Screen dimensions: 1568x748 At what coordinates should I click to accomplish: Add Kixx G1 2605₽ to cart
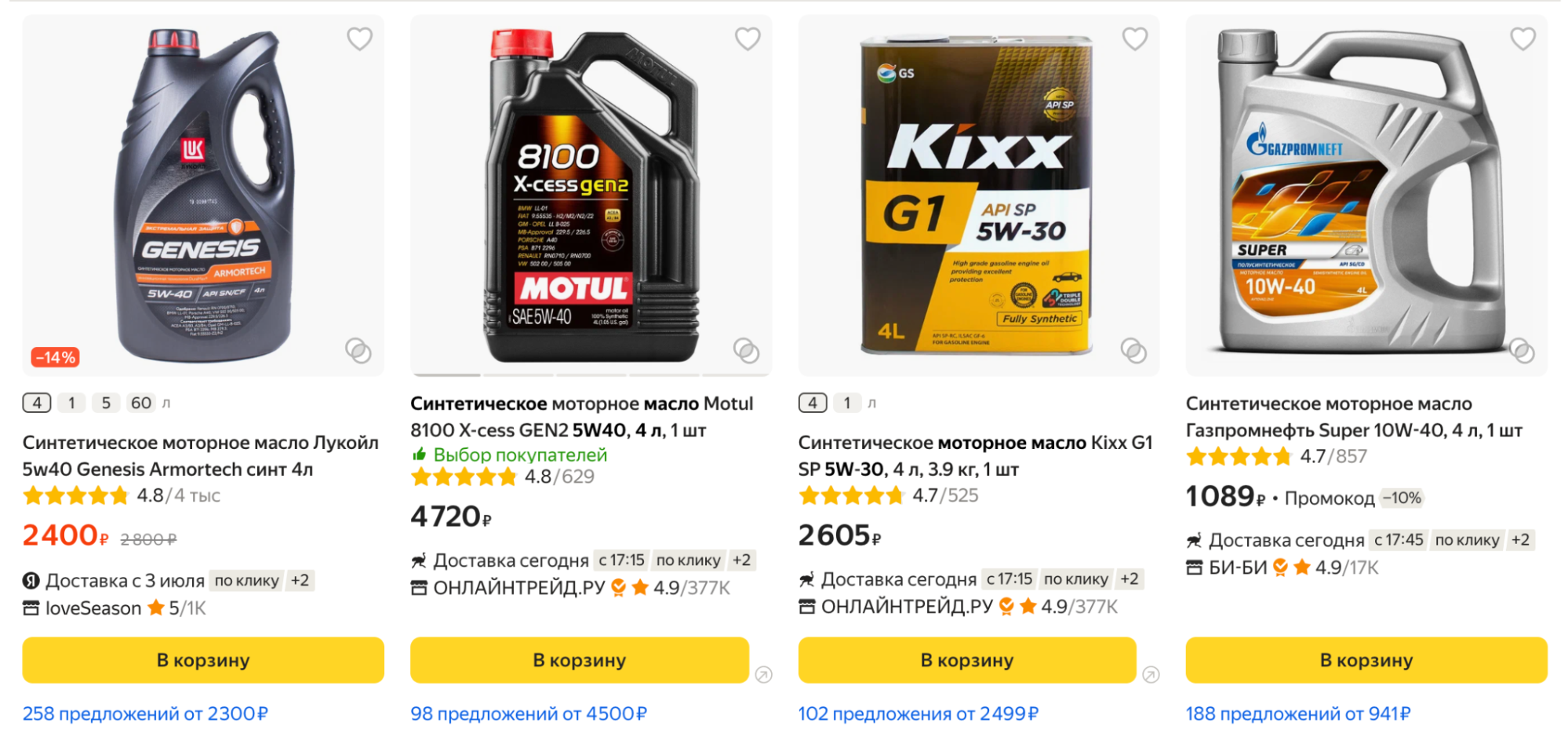[966, 660]
